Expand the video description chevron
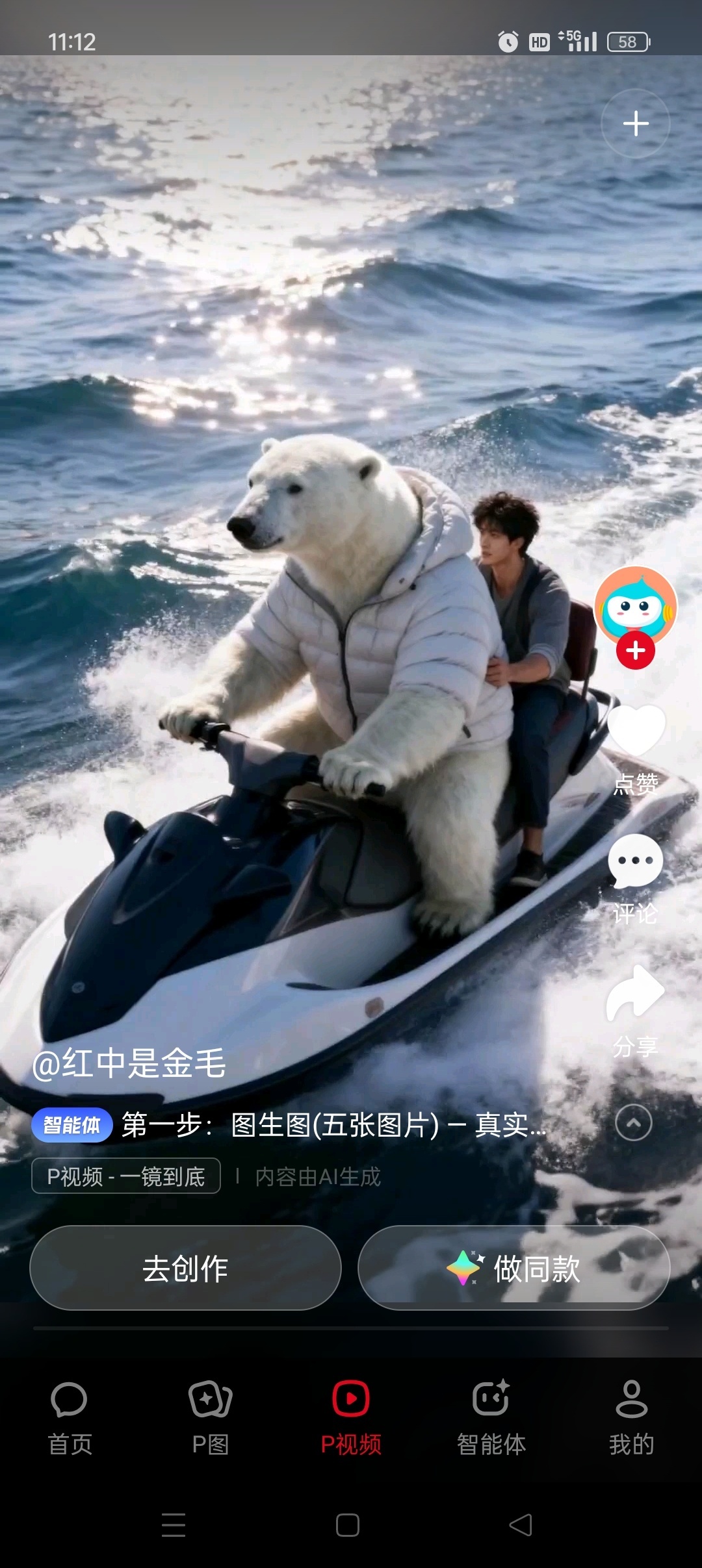Screen dimensions: 702x1568 pyautogui.click(x=634, y=1122)
